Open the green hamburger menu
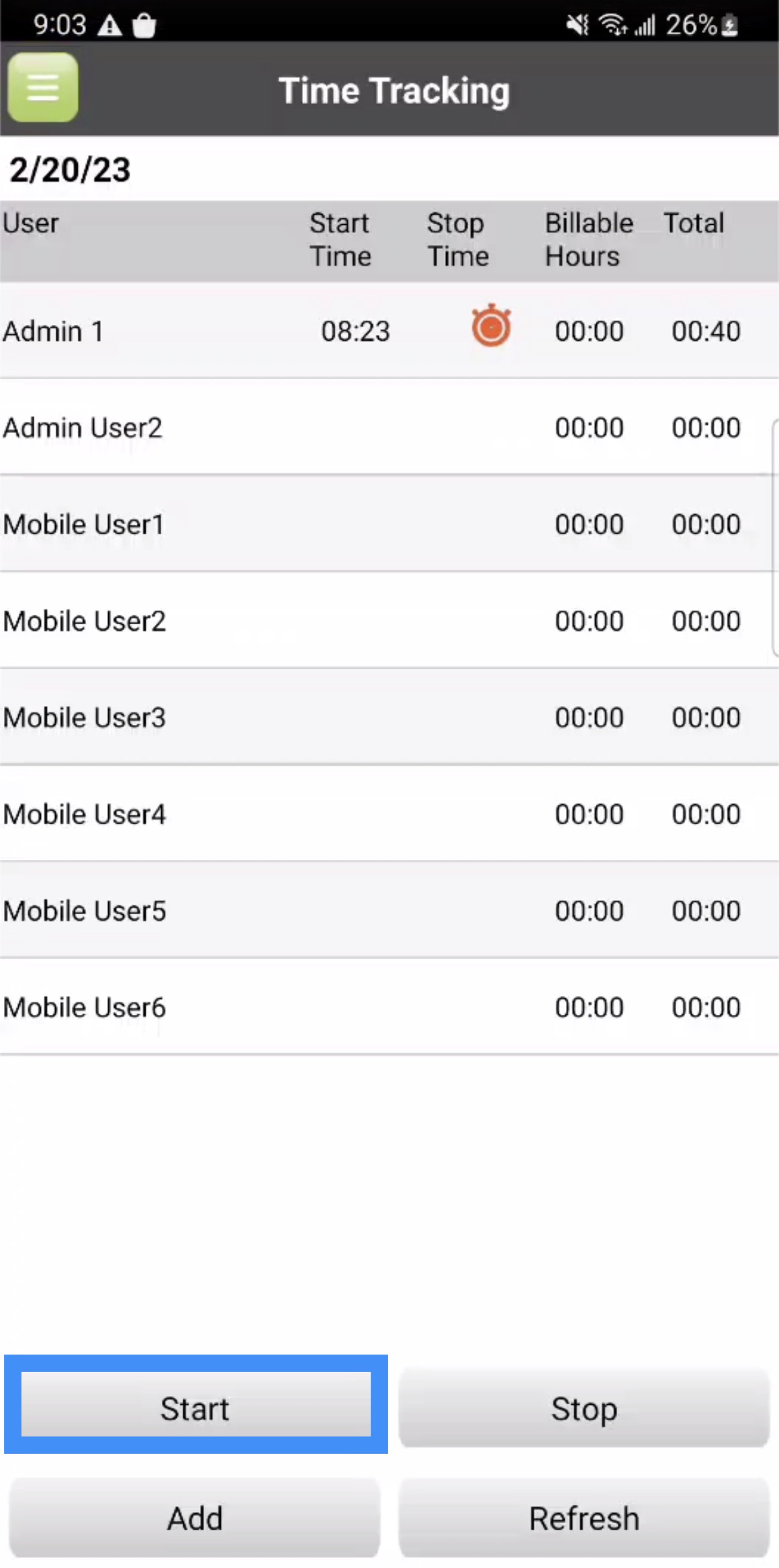This screenshot has height=1568, width=779. [42, 88]
